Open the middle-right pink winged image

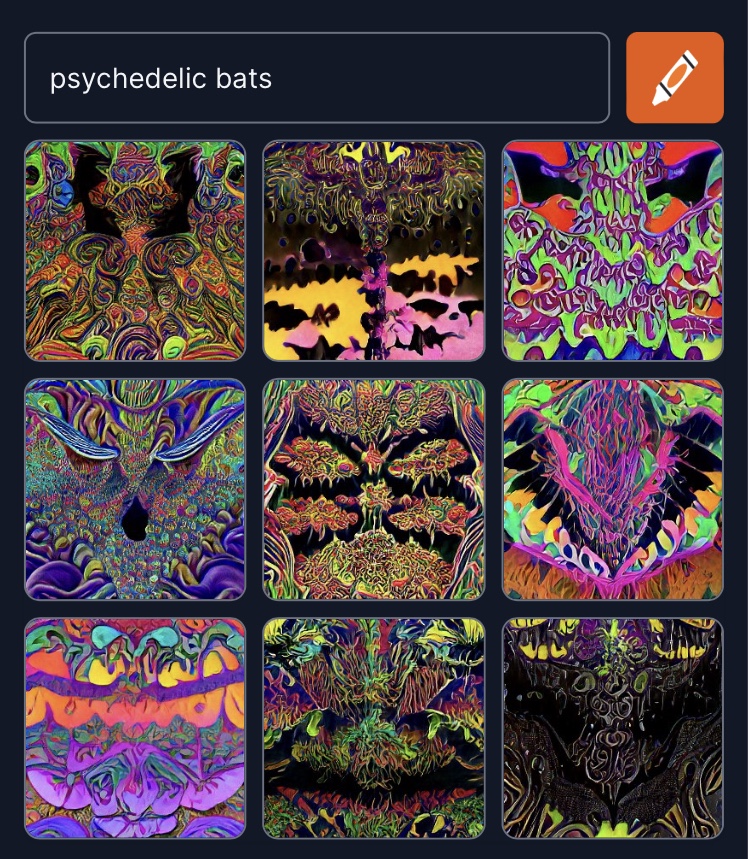click(612, 489)
